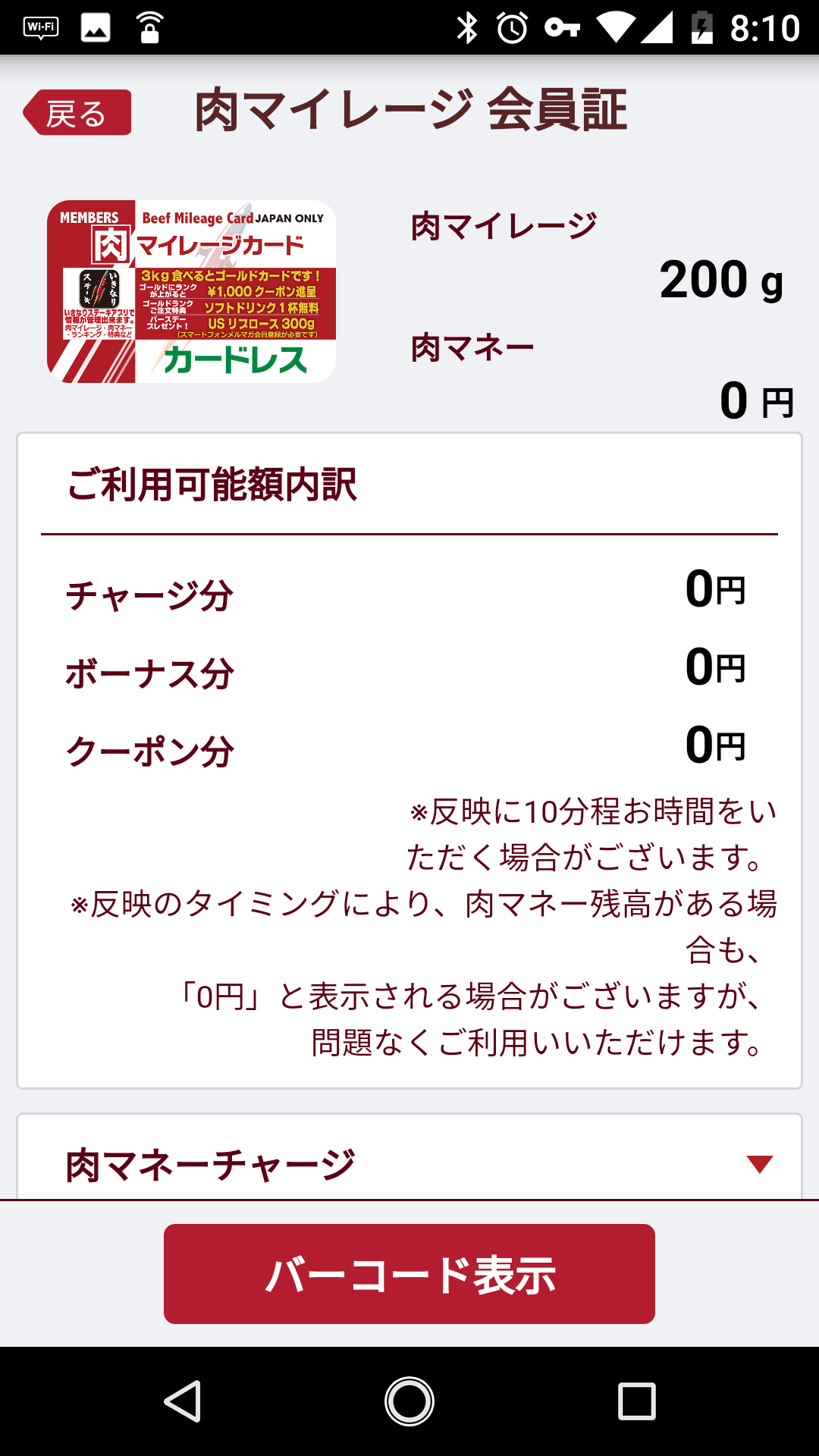
Task: Open the recent apps overview
Action: pos(636,1401)
